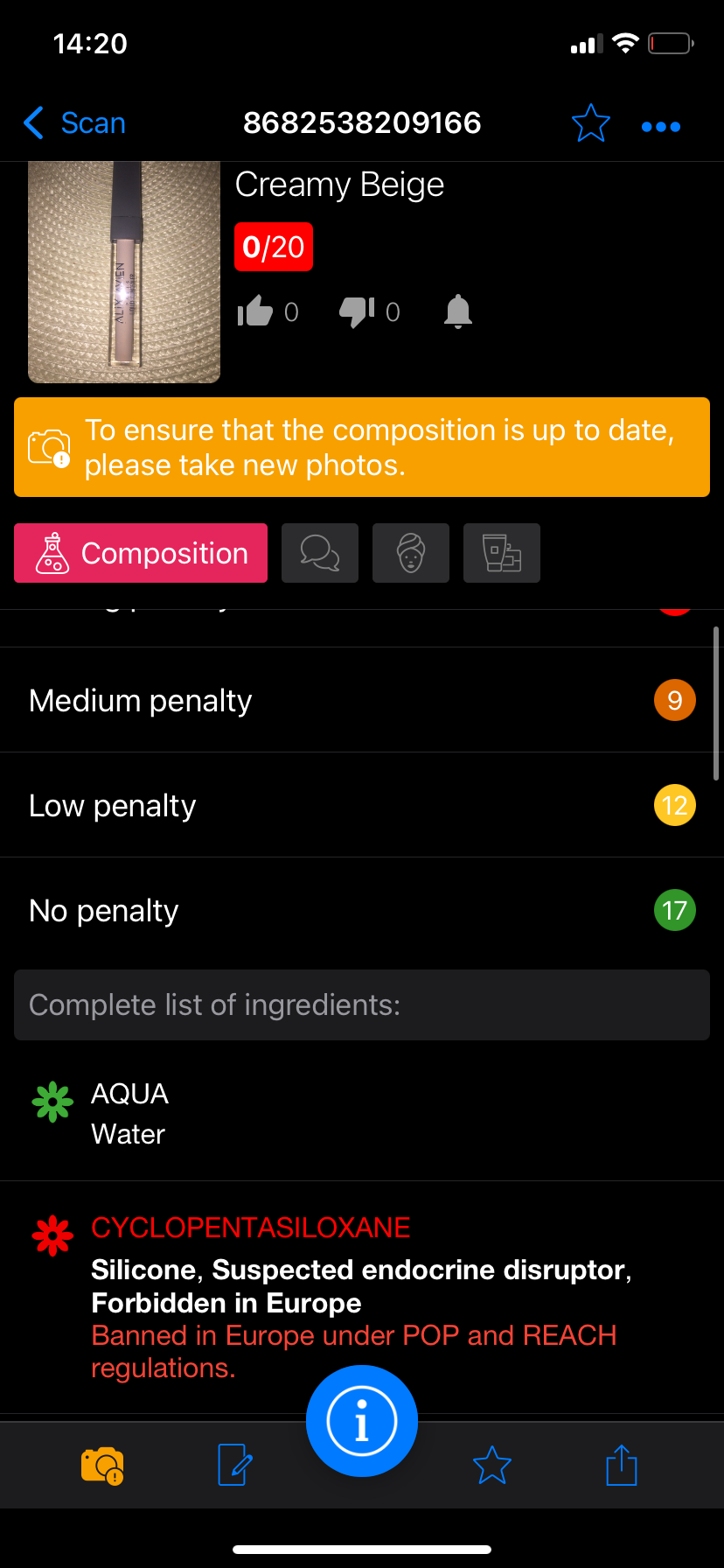Give the product a thumbs up
The image size is (724, 1568).
click(255, 311)
